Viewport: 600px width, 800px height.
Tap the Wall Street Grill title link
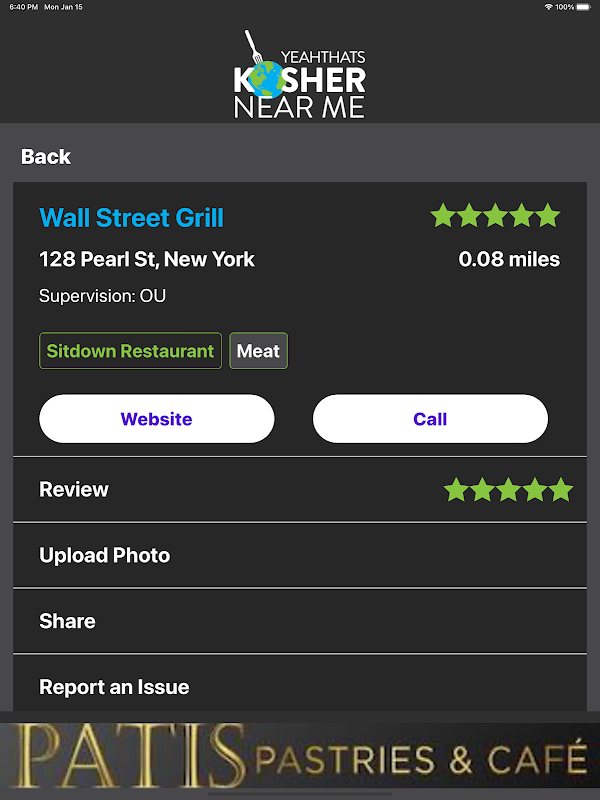132,218
